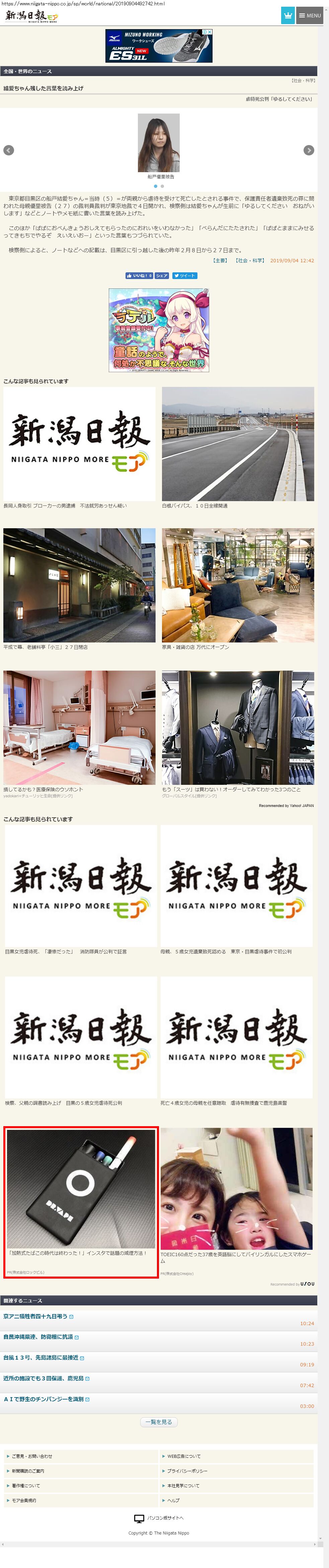
Task: Go to the previous slideshow photo
Action: [x=8, y=150]
